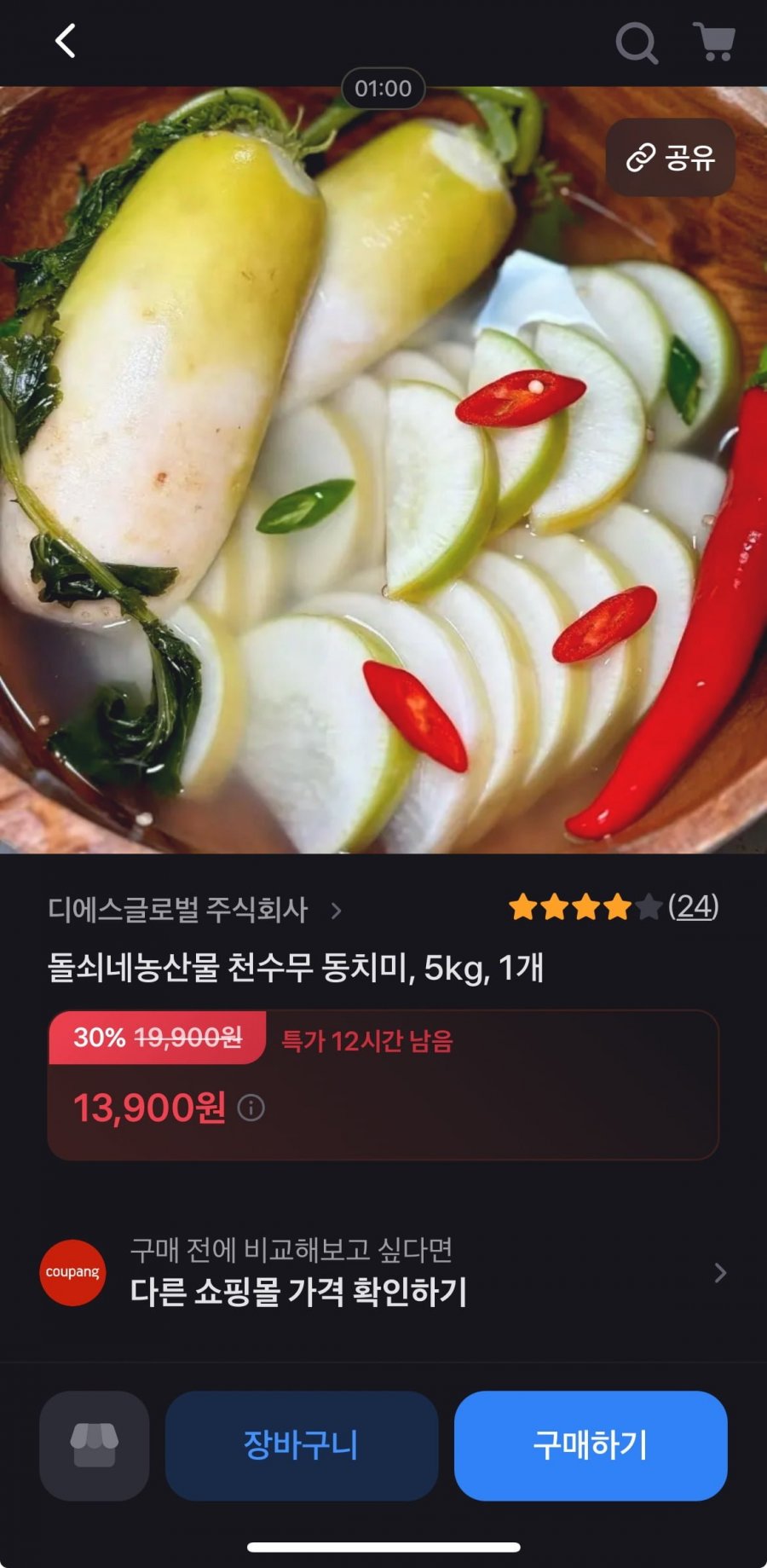
Task: Visit the store via storefront icon
Action: coord(95,1445)
